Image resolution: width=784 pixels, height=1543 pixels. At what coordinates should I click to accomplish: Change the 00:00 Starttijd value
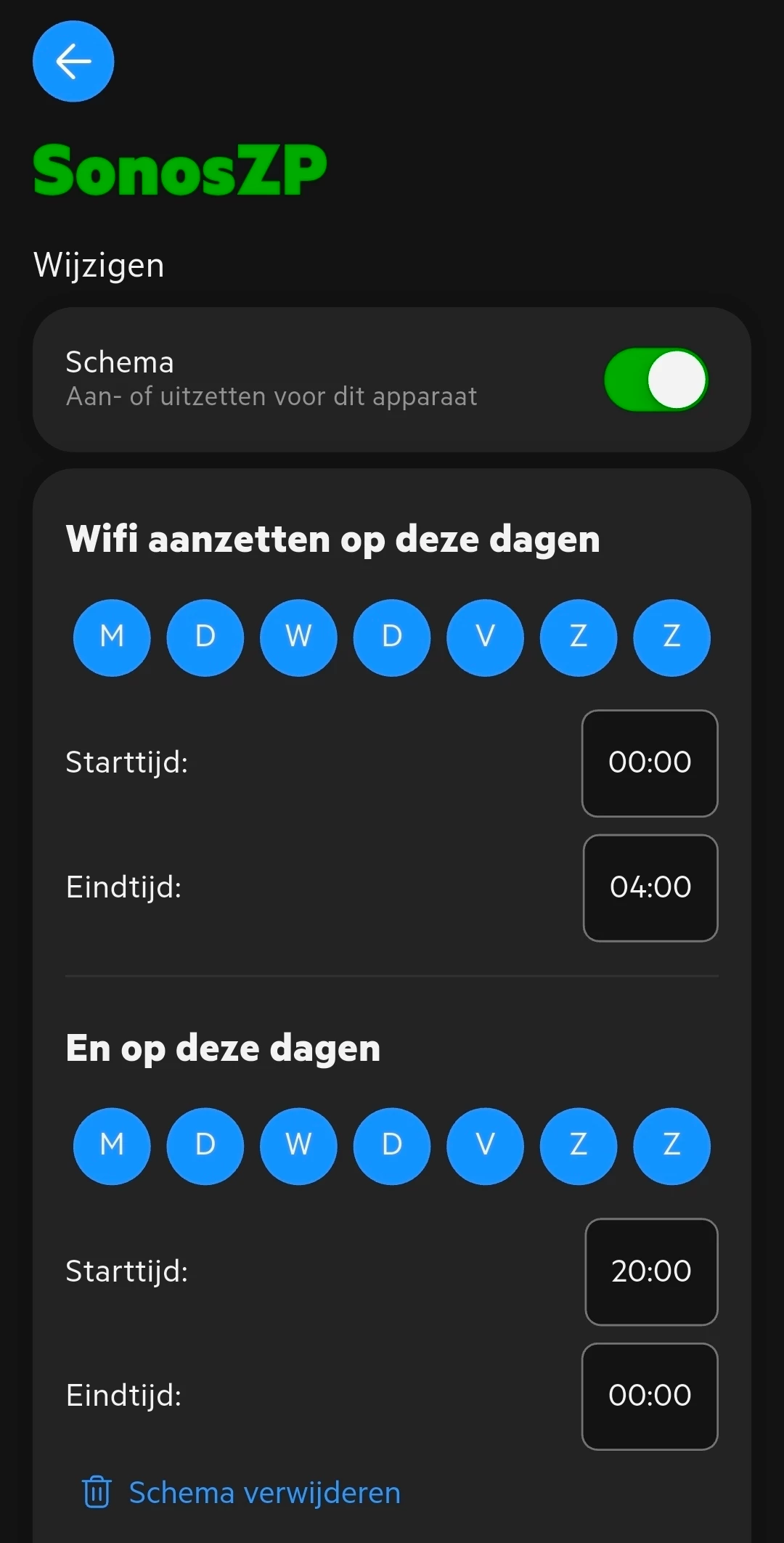650,762
